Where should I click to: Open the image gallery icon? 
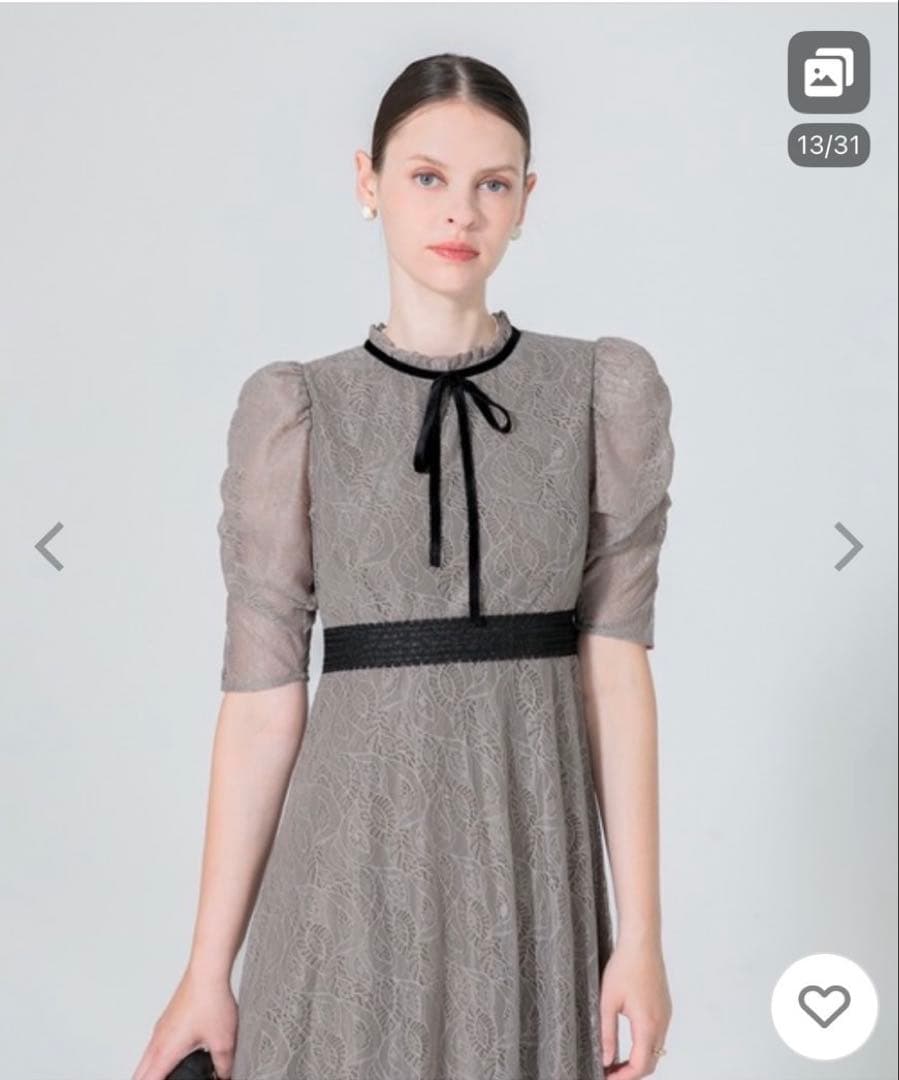[x=828, y=73]
